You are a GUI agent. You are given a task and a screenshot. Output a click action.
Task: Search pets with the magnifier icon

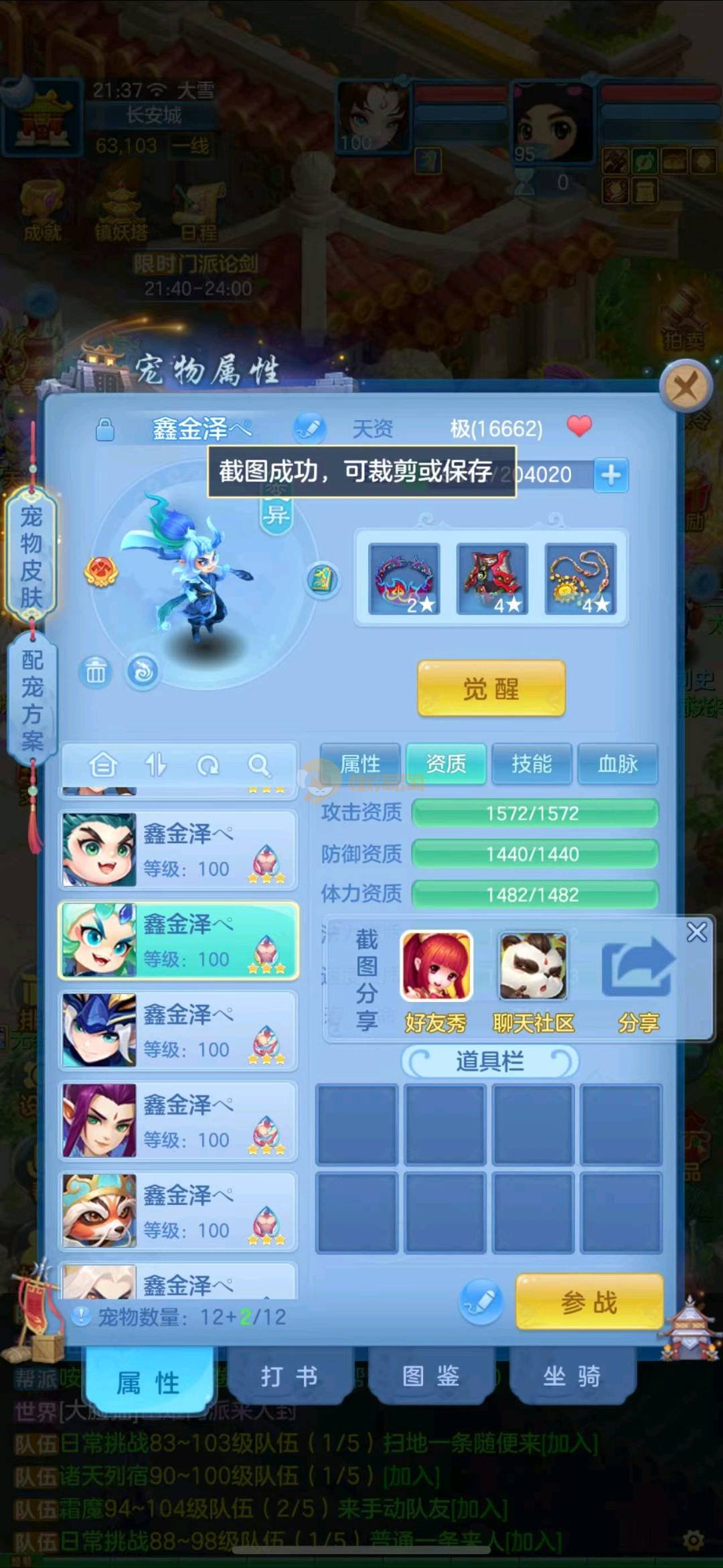pyautogui.click(x=259, y=764)
